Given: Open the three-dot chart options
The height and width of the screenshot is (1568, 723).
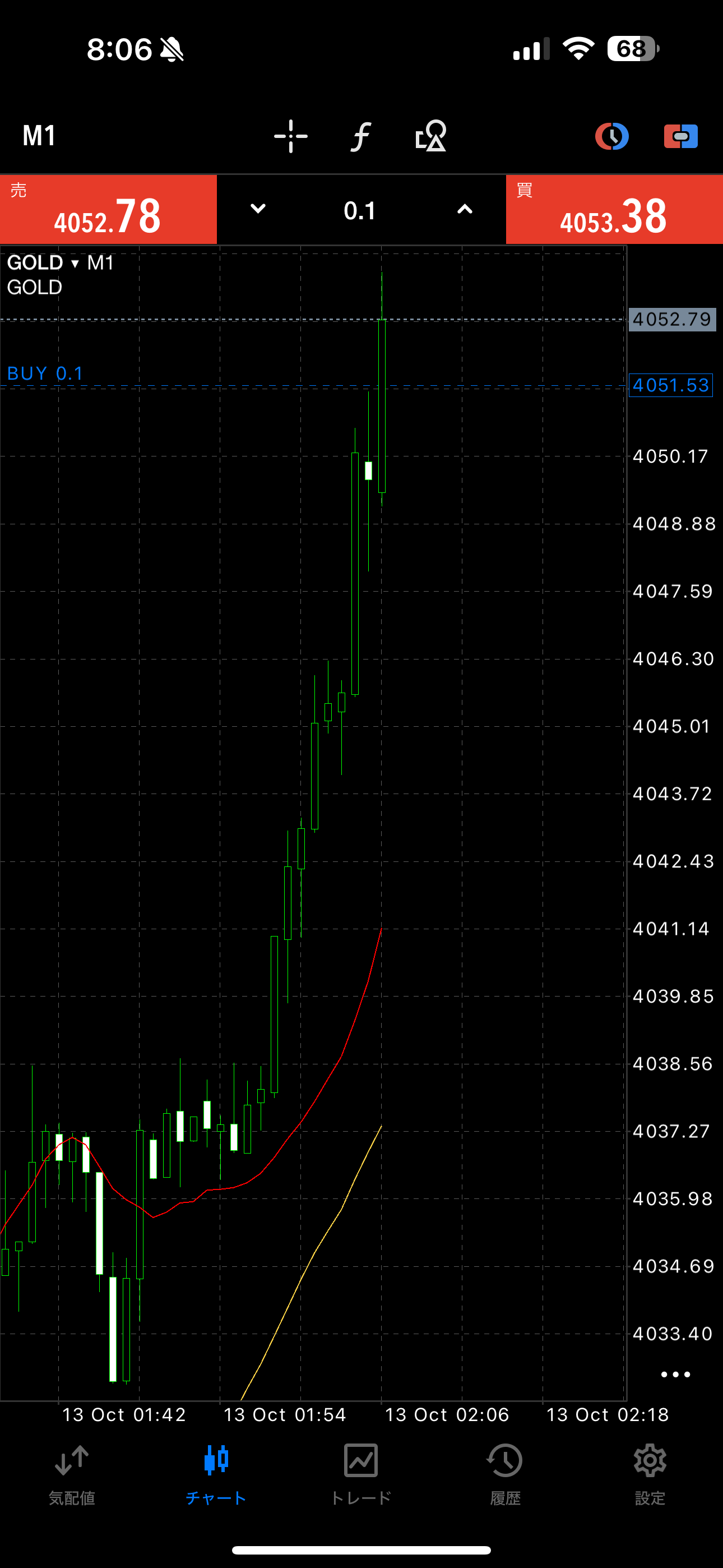Looking at the screenshot, I should (x=675, y=1375).
